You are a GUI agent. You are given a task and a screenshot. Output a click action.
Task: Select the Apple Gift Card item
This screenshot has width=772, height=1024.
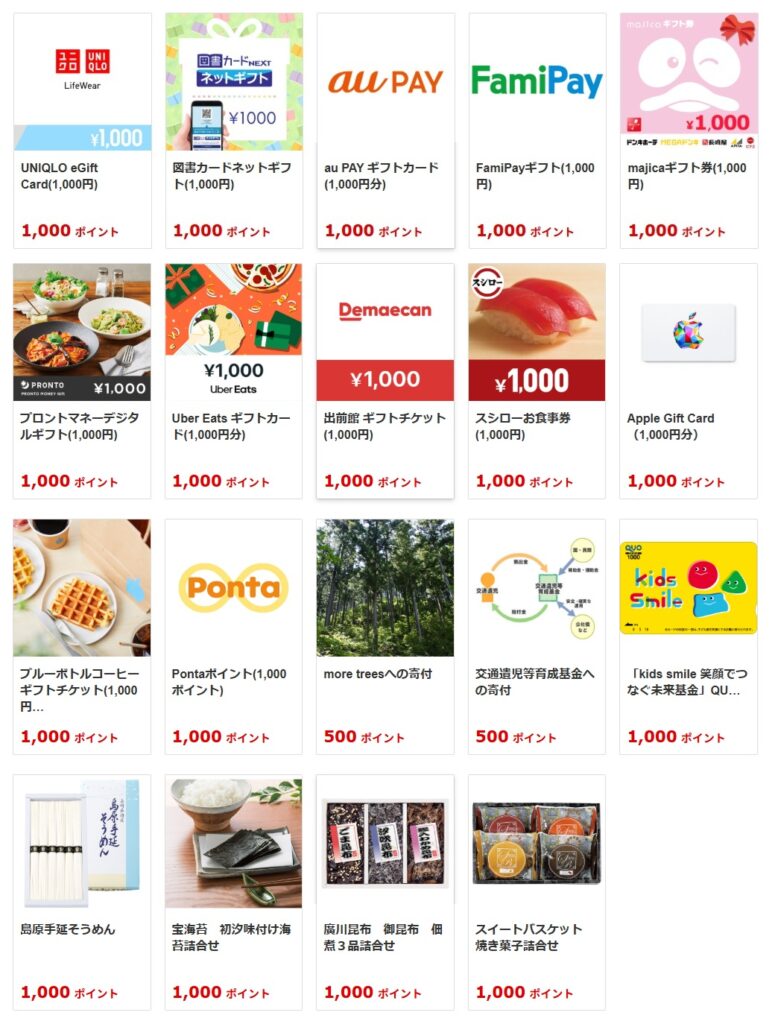click(688, 380)
